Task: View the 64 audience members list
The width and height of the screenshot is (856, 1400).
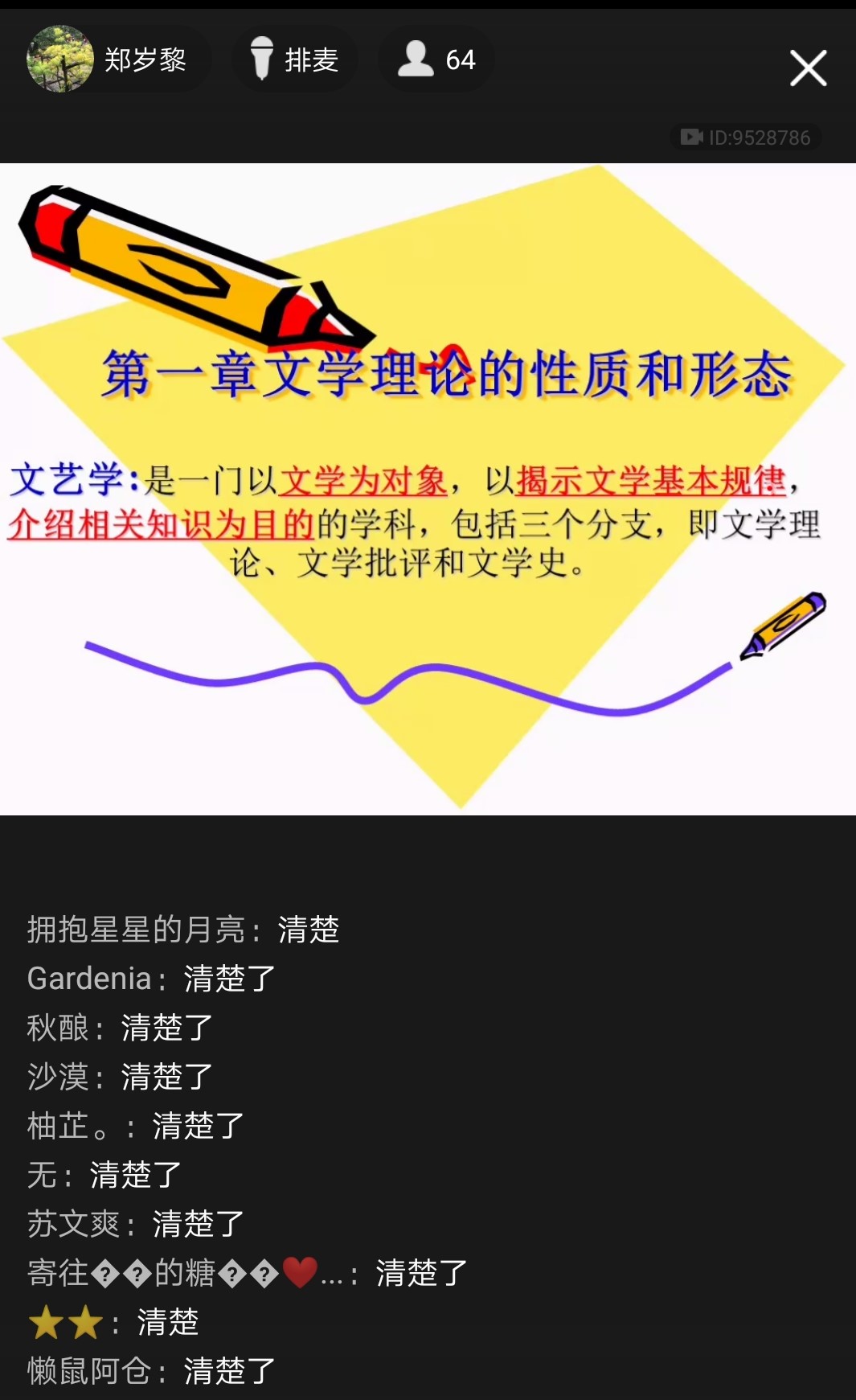Action: (x=436, y=60)
